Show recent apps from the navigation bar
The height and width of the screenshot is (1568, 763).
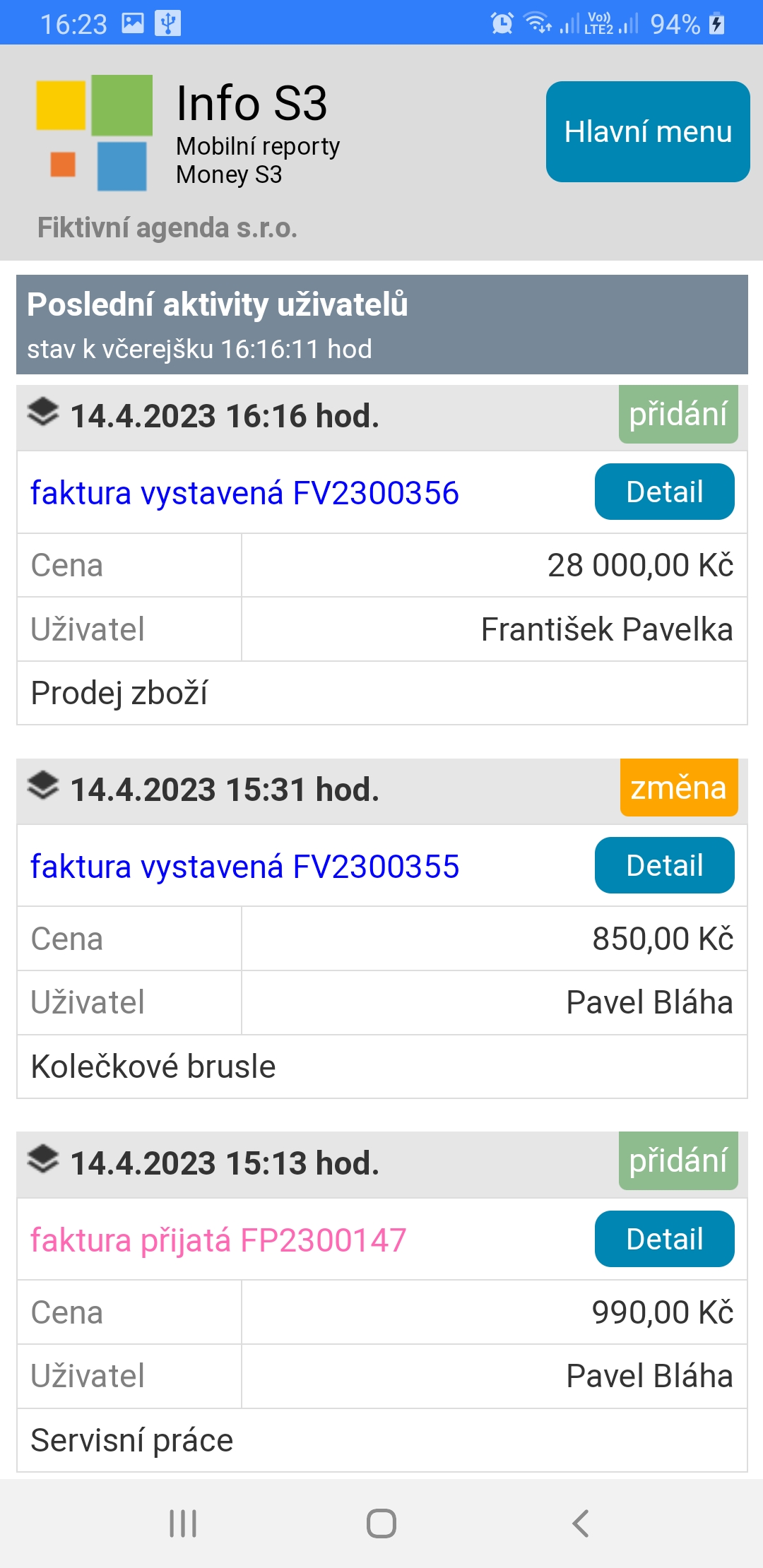pyautogui.click(x=183, y=1524)
